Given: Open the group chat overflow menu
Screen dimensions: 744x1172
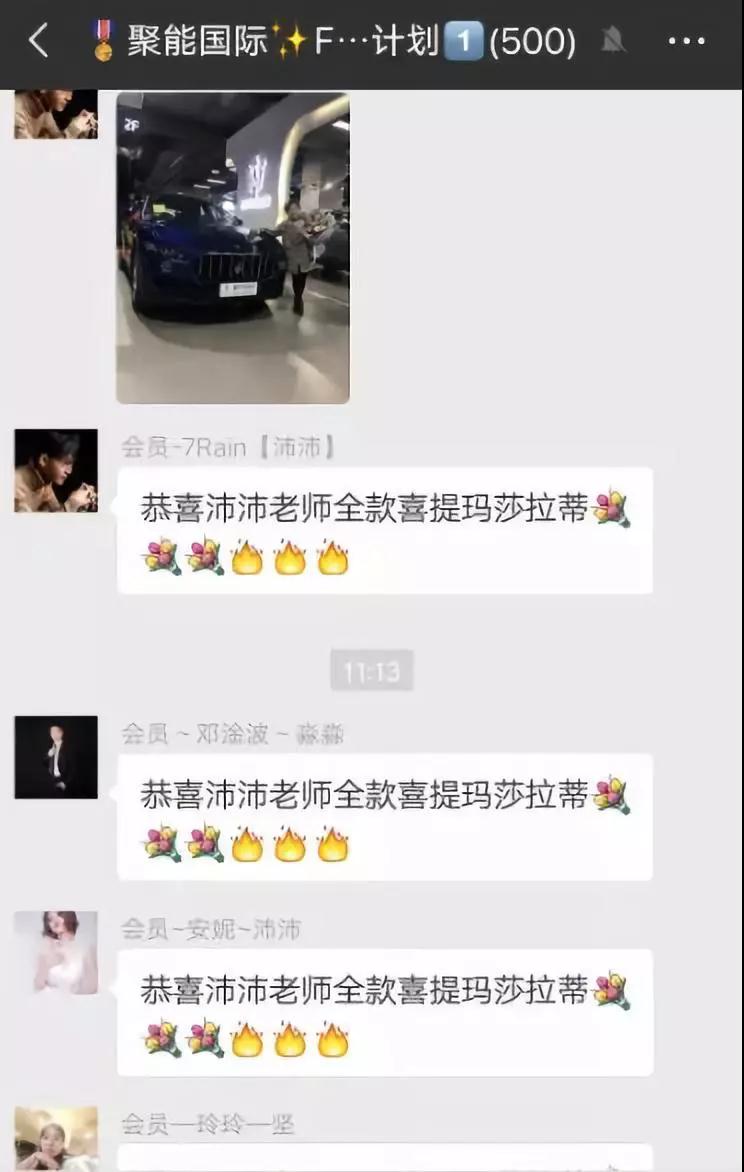Looking at the screenshot, I should (686, 42).
